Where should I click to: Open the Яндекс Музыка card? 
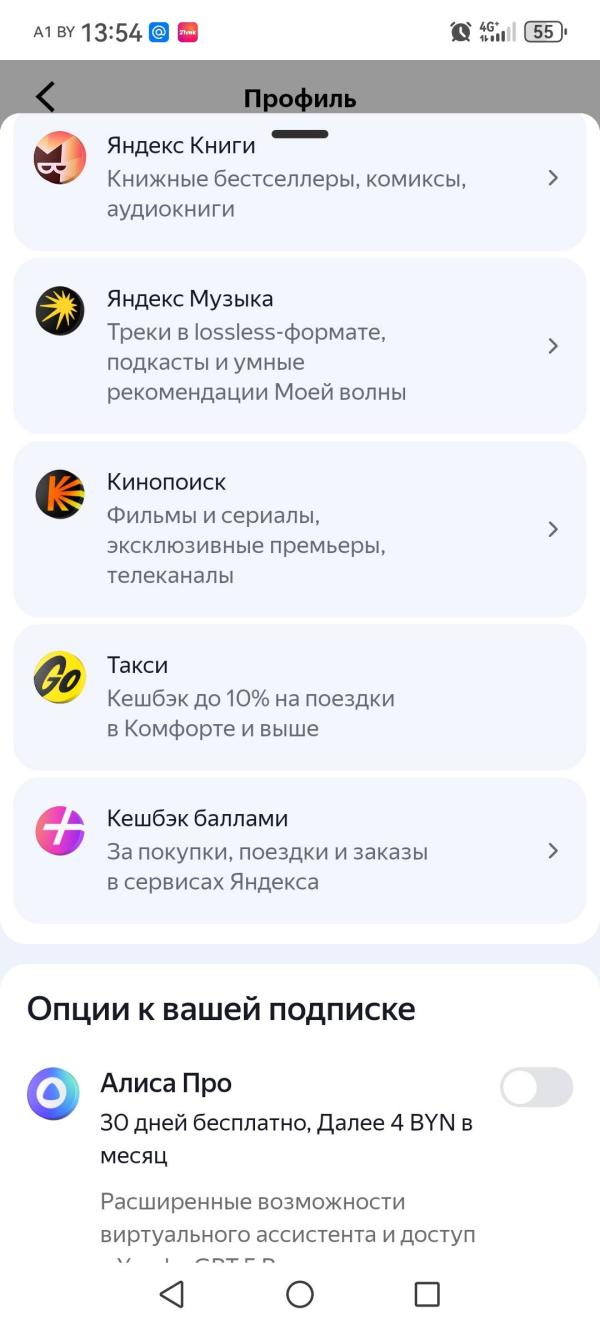(x=300, y=346)
